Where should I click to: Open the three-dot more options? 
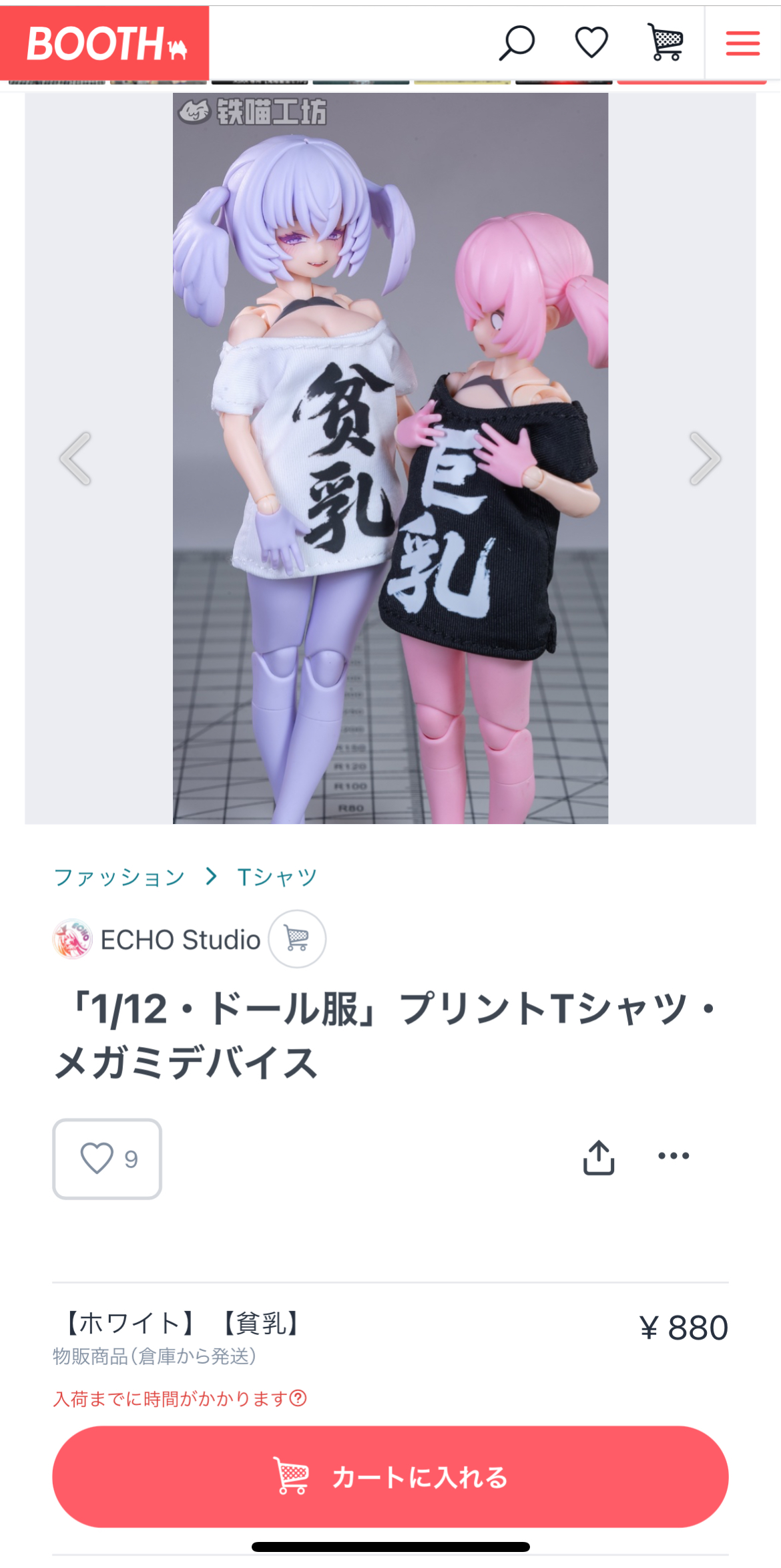pyautogui.click(x=673, y=1156)
